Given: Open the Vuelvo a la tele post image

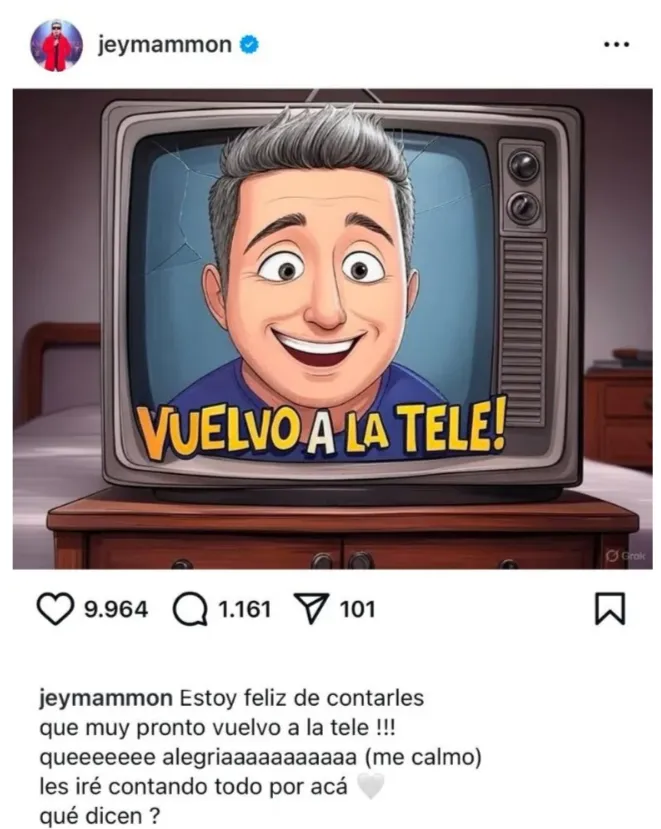Looking at the screenshot, I should pos(331,329).
